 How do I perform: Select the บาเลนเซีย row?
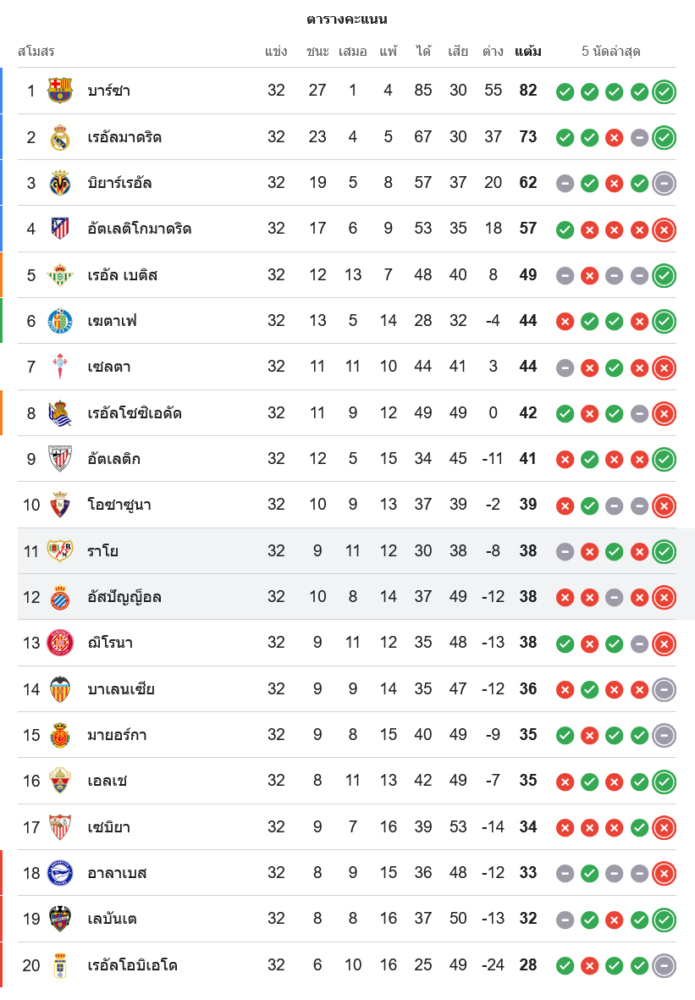click(121, 689)
